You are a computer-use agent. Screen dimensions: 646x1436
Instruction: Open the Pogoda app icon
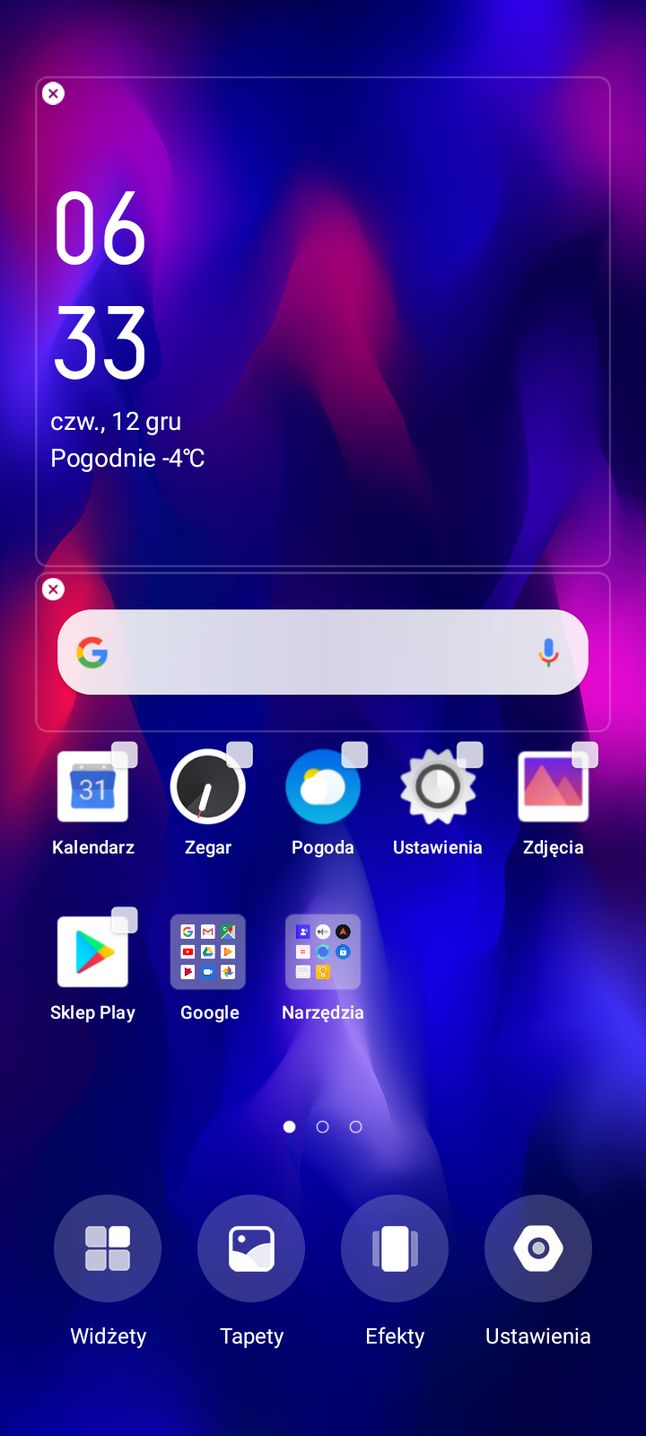pos(322,787)
